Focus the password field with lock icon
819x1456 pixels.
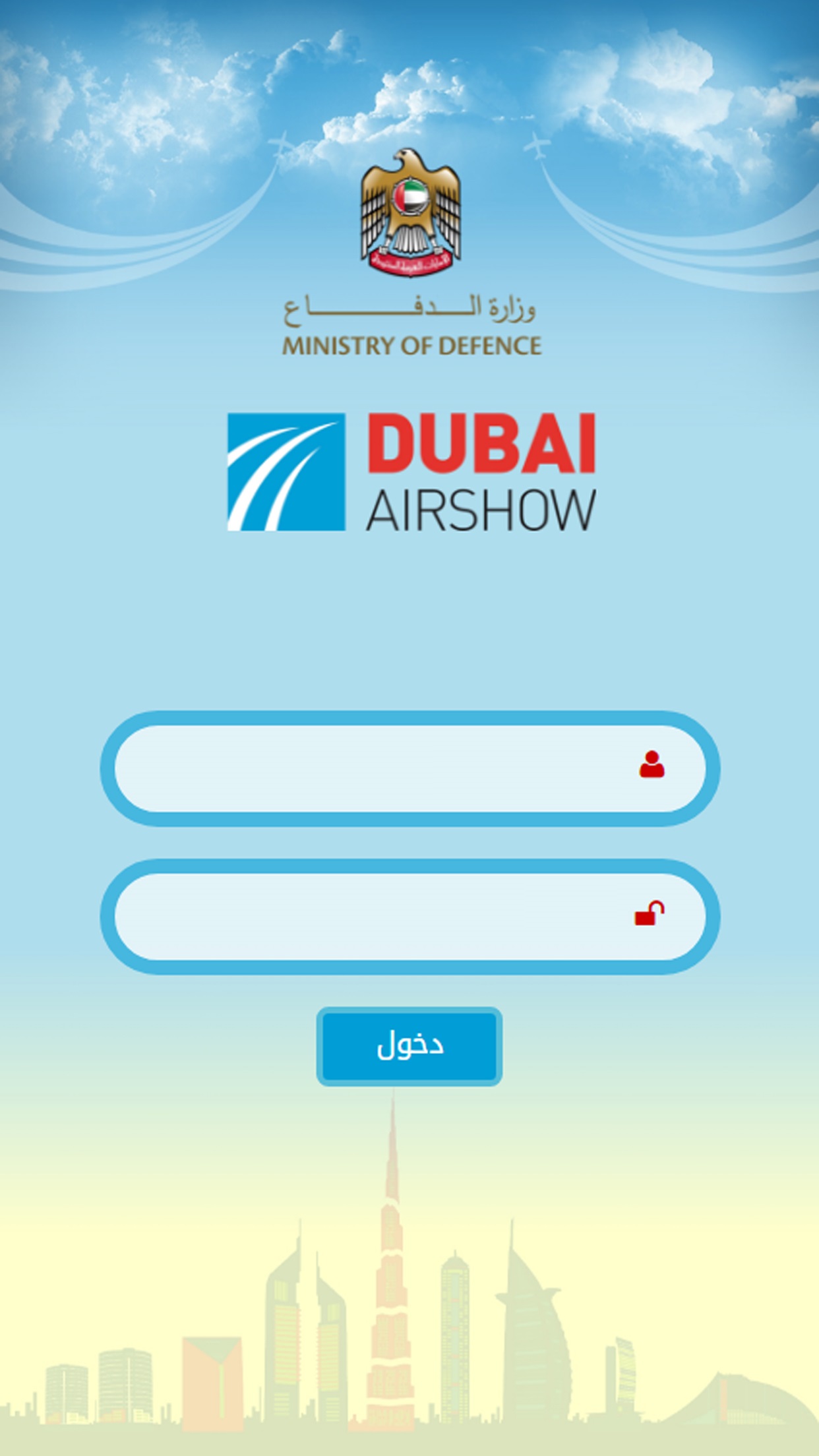point(409,917)
